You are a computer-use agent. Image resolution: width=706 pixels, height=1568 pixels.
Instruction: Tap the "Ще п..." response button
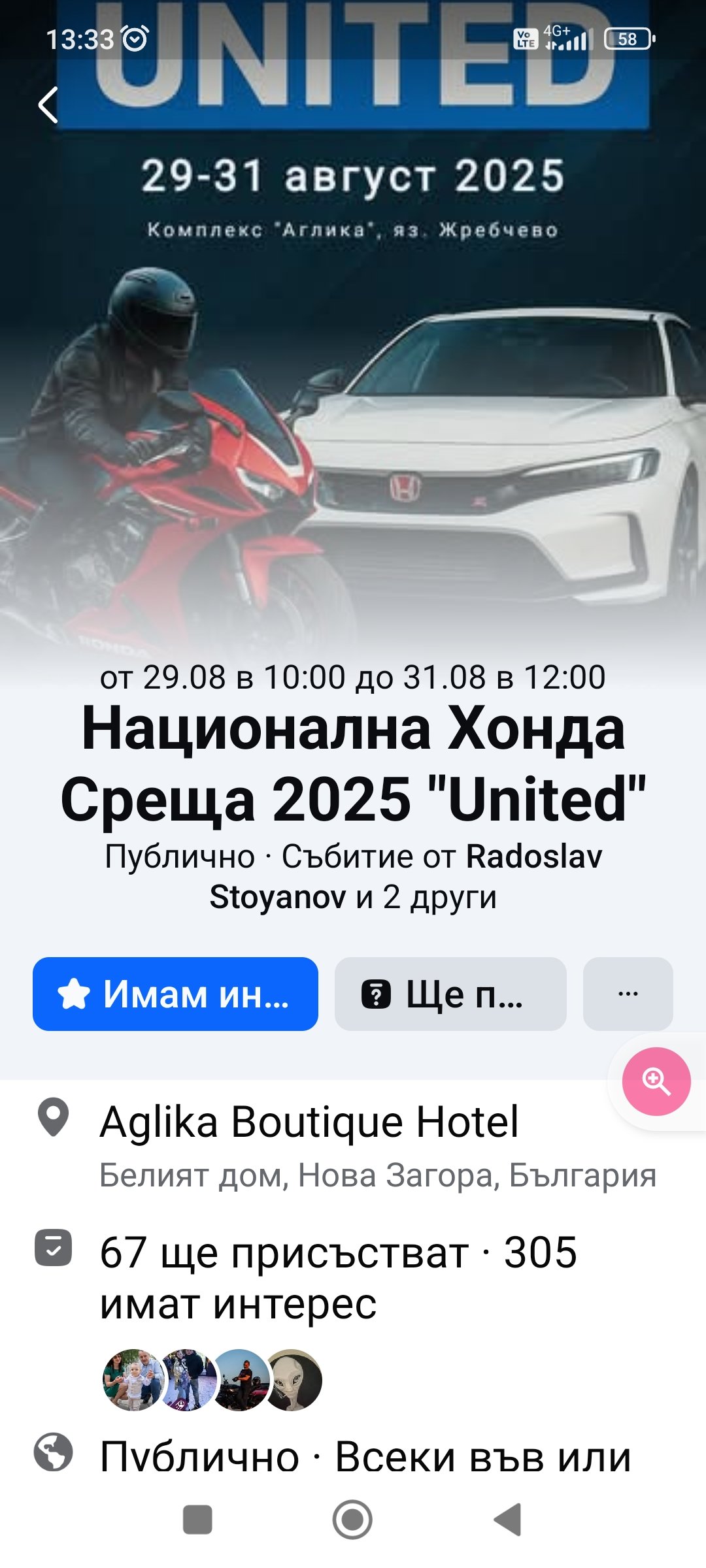click(x=450, y=994)
